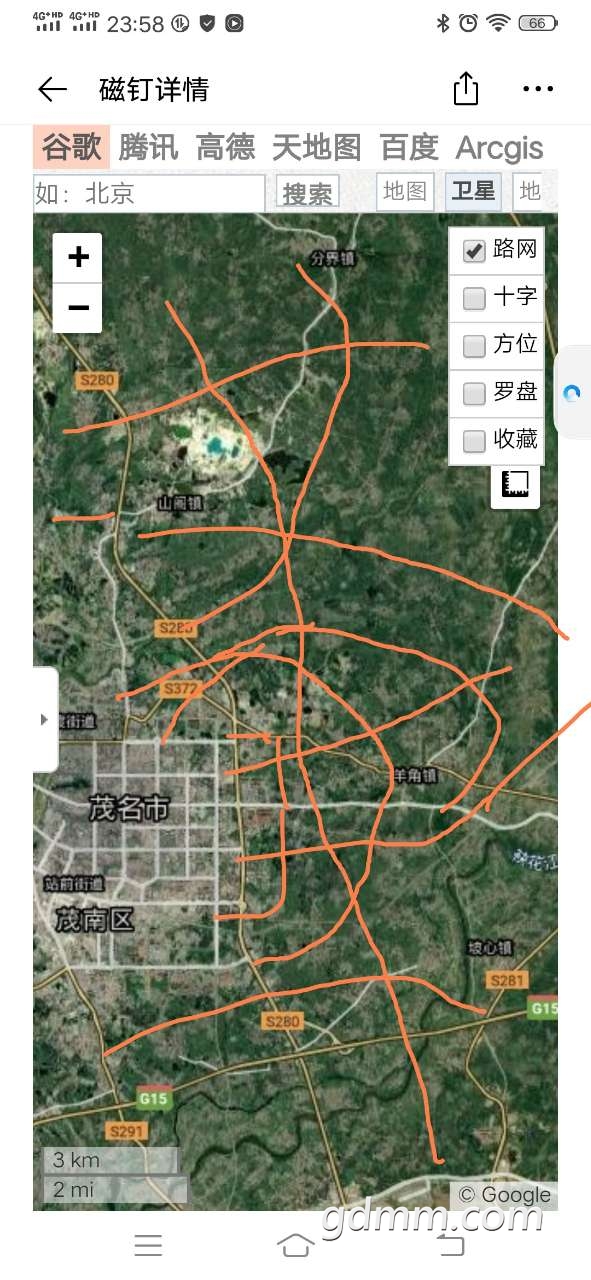Open the ruler measurement tool
The width and height of the screenshot is (591, 1280).
click(516, 485)
